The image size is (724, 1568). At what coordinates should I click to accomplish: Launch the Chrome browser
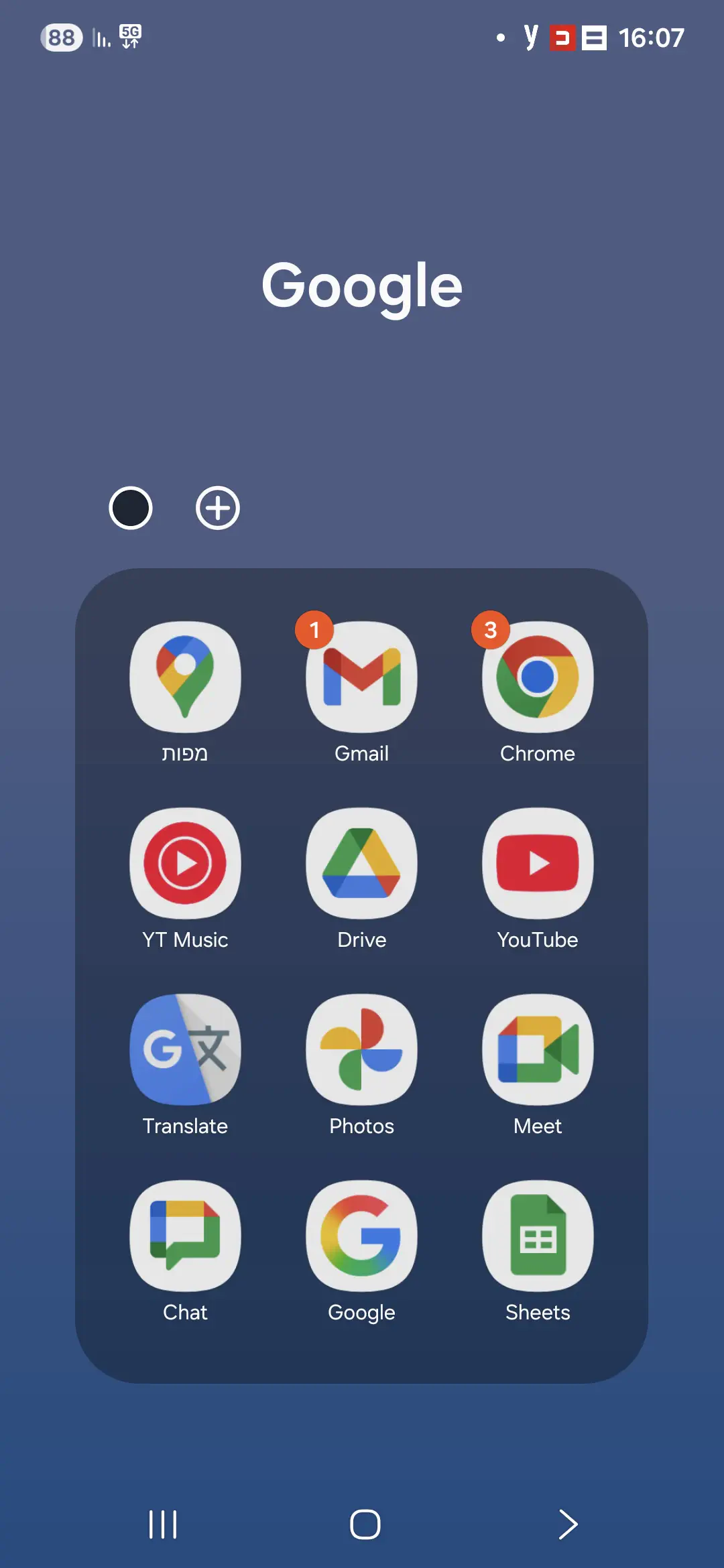coord(538,677)
